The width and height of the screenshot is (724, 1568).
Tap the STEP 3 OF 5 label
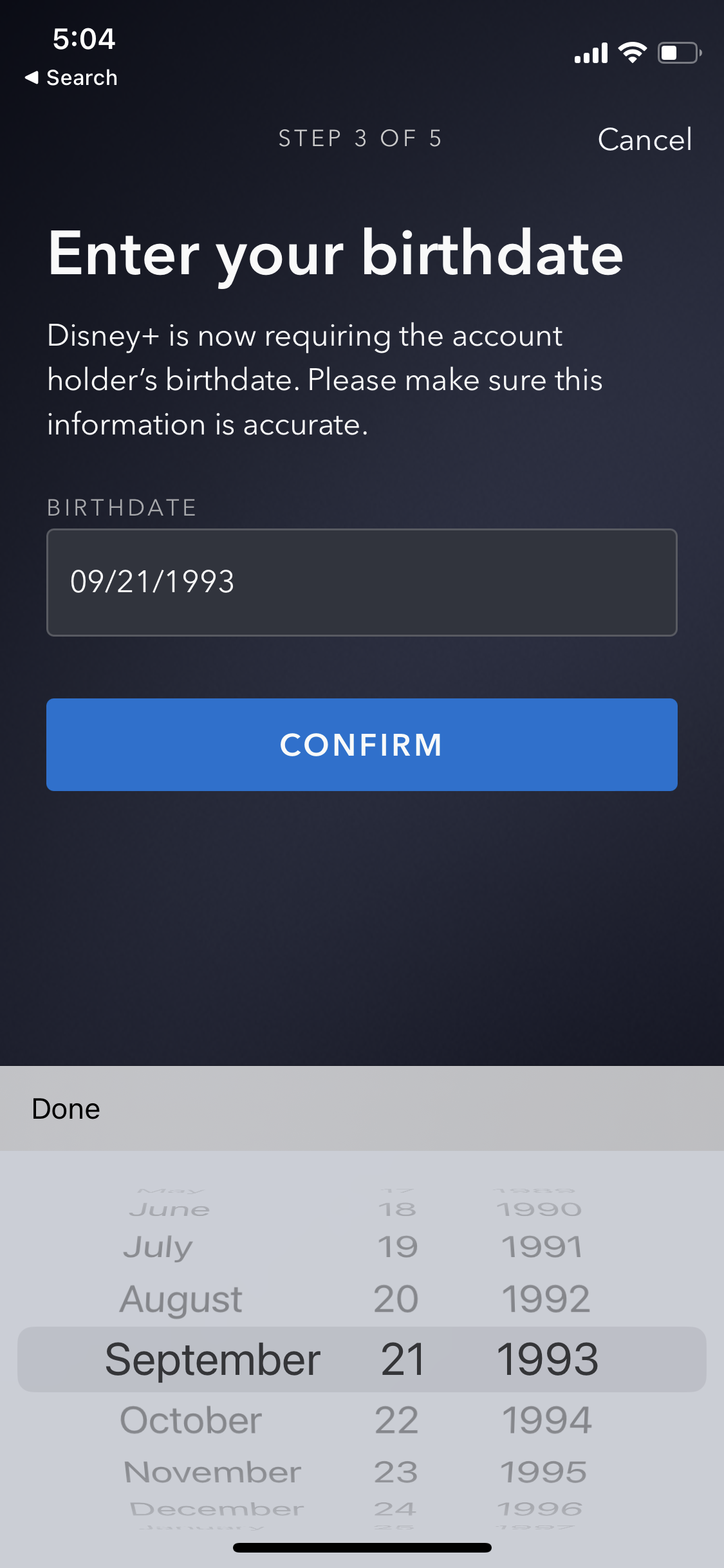point(360,138)
